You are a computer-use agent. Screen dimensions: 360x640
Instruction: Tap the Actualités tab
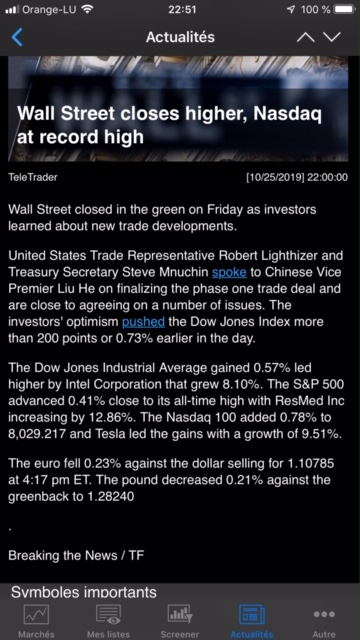[x=252, y=620]
